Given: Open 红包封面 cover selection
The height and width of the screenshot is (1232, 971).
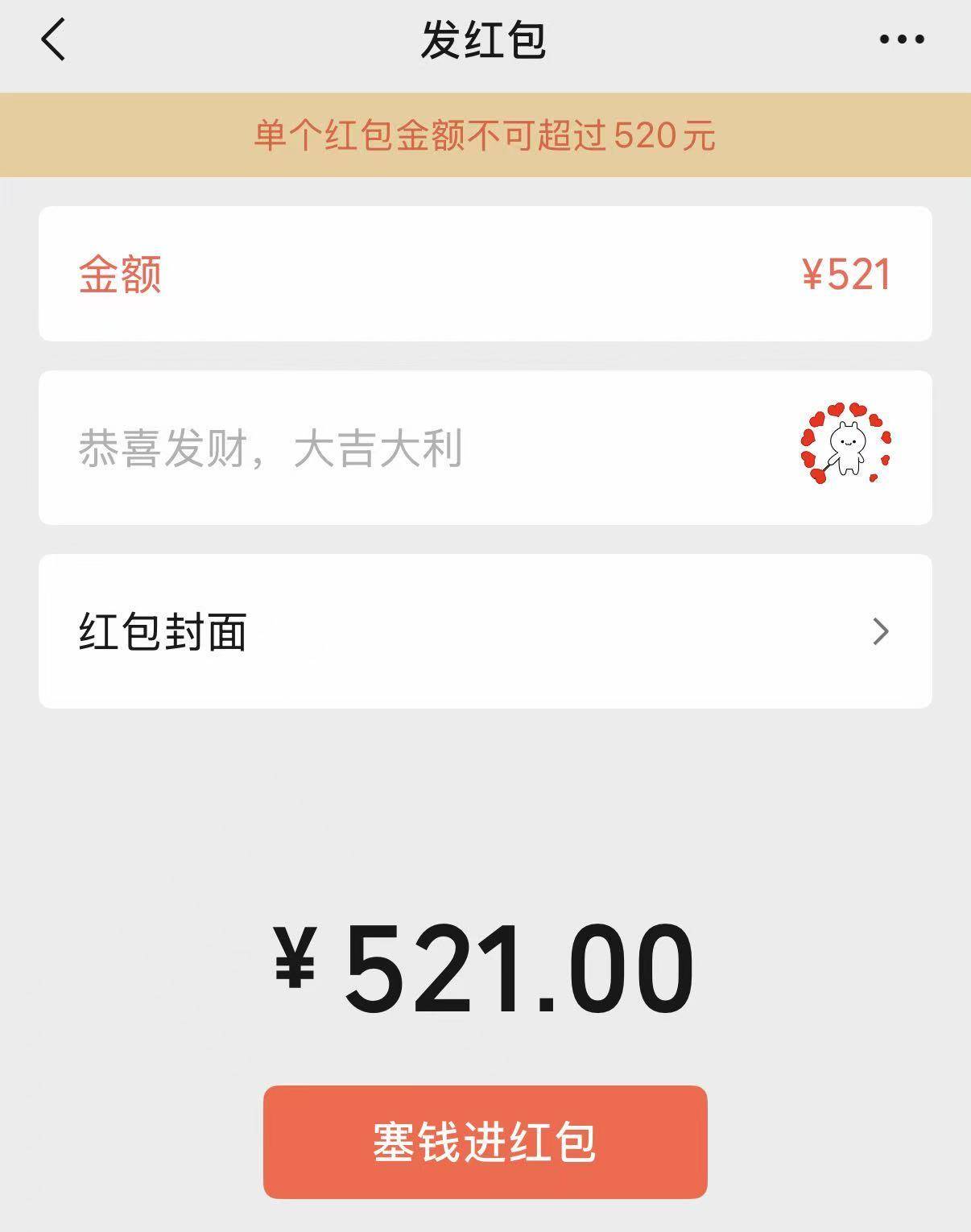Looking at the screenshot, I should 485,632.
